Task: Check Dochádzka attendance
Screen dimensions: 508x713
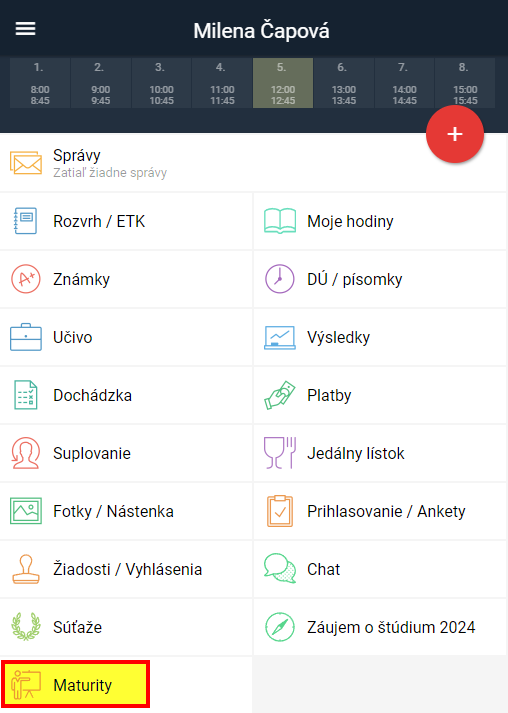Action: tap(126, 395)
